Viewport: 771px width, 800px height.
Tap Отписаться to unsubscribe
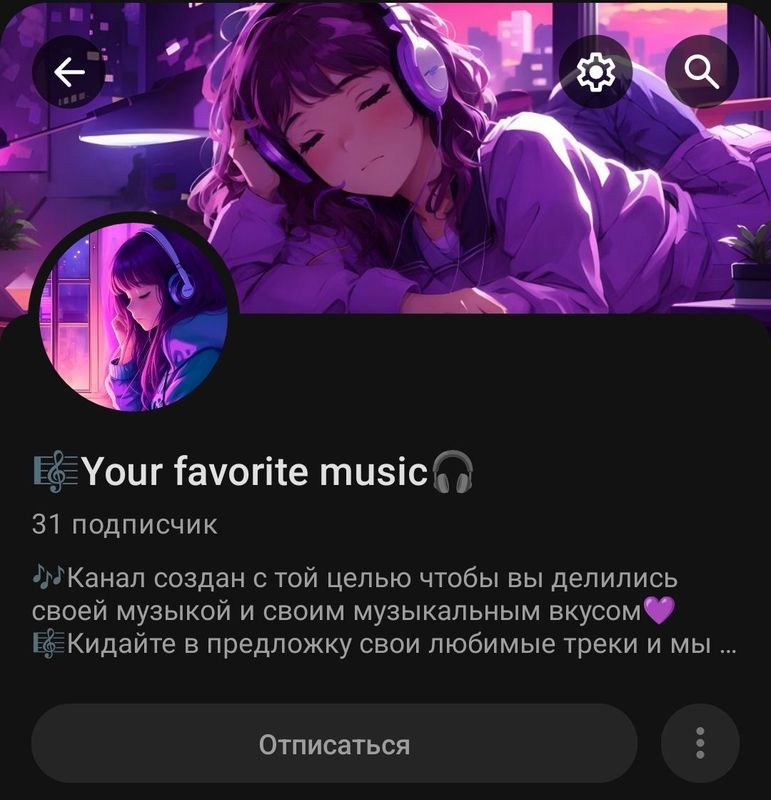[x=334, y=745]
